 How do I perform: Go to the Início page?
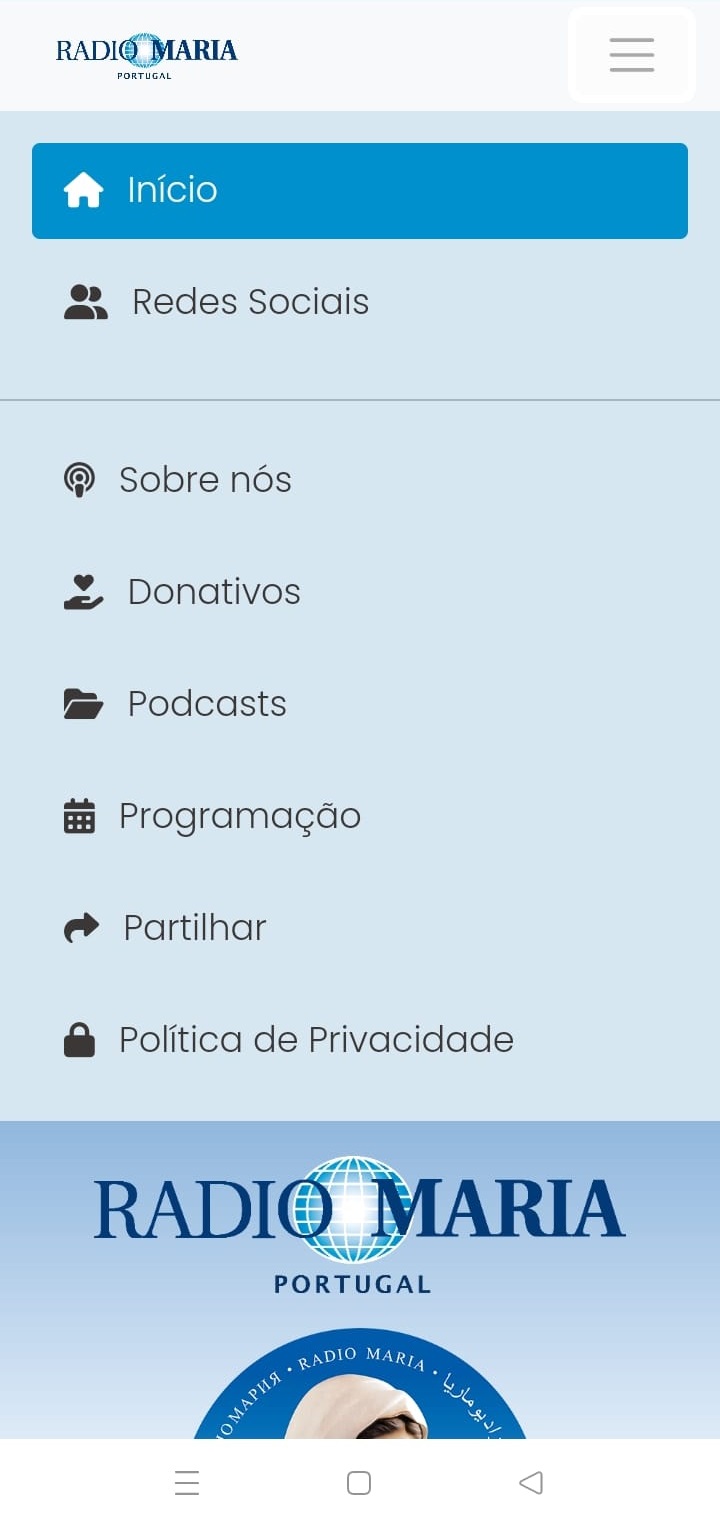(x=359, y=191)
